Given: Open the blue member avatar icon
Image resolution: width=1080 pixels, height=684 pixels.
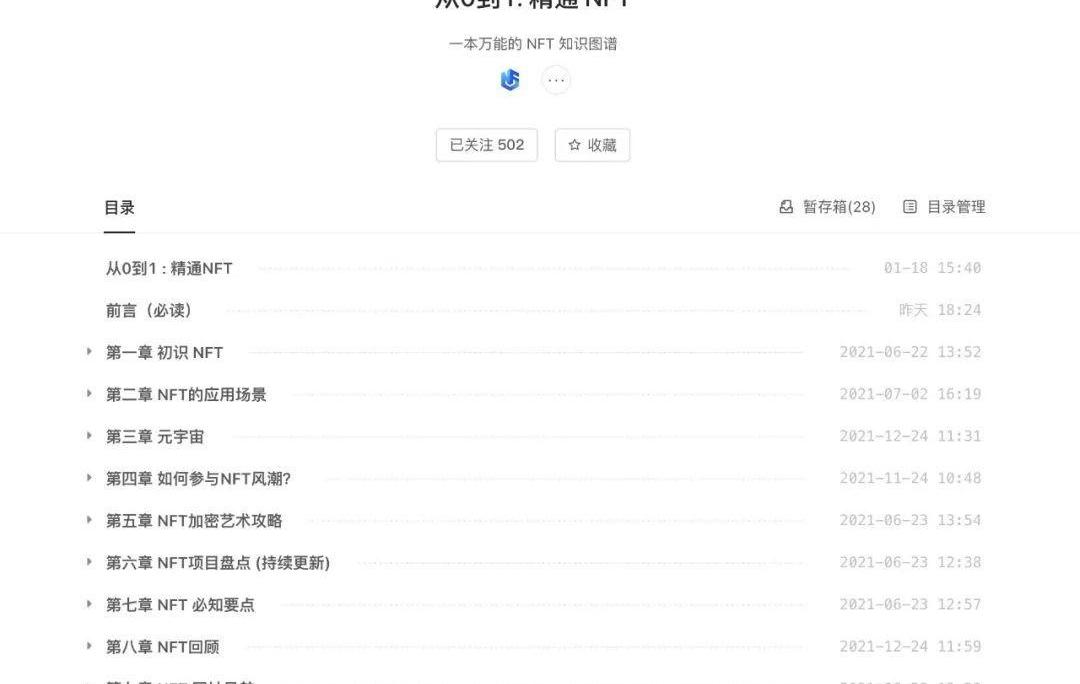Looking at the screenshot, I should tap(510, 80).
